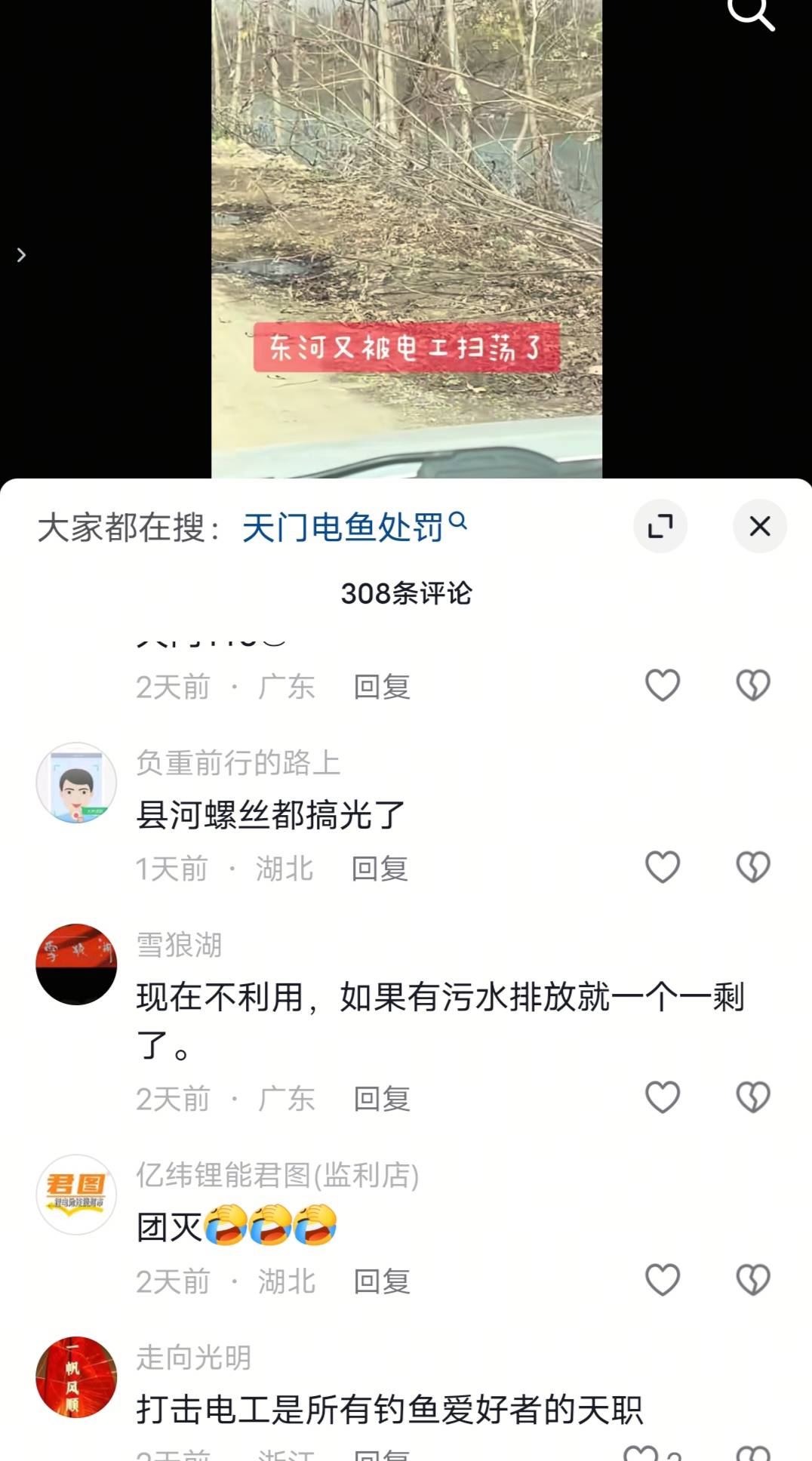812x1461 pixels.
Task: Tap the side chevron arrow on the video
Action: pos(21,255)
